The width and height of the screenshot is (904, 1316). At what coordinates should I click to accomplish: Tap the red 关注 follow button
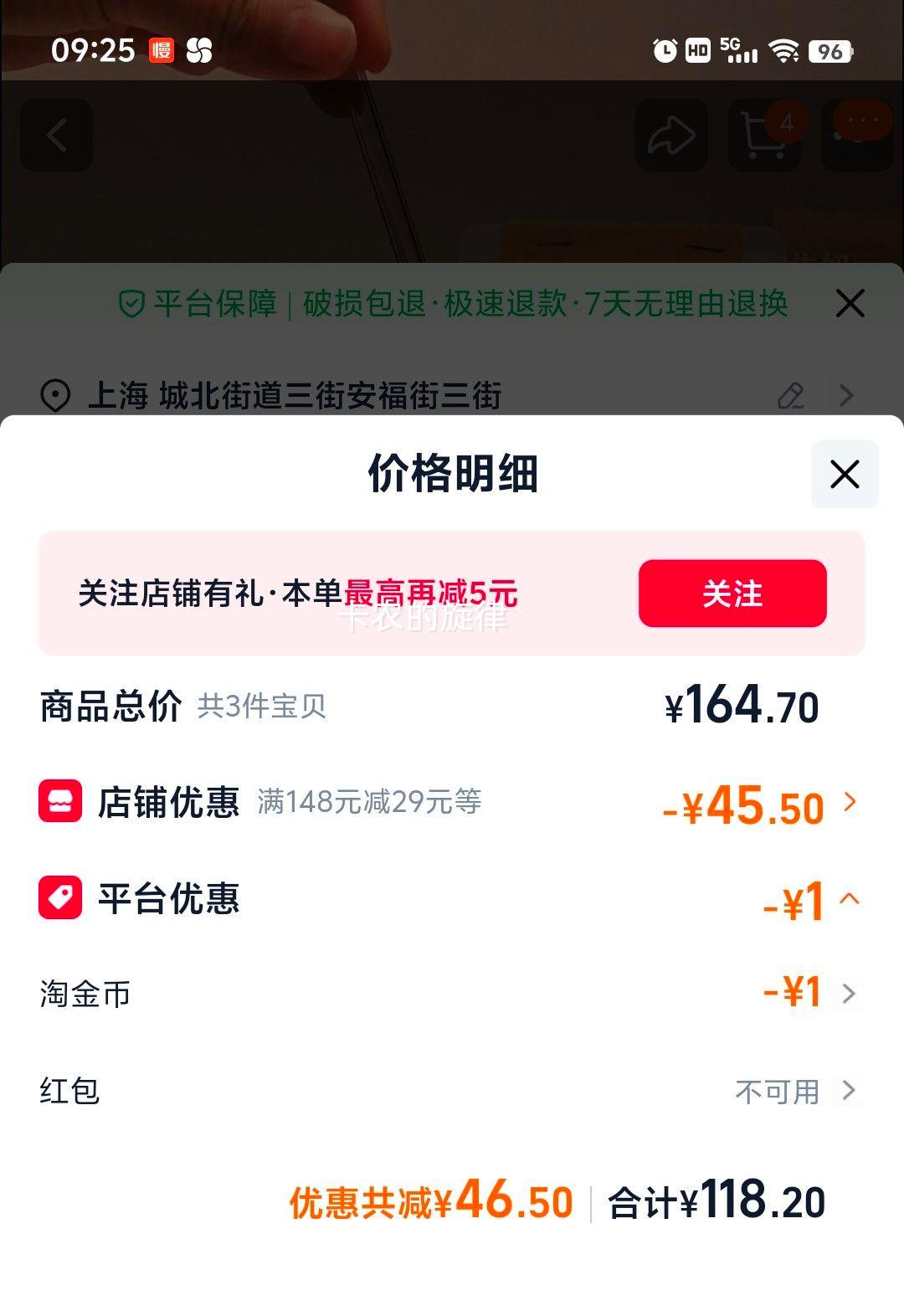pyautogui.click(x=732, y=595)
